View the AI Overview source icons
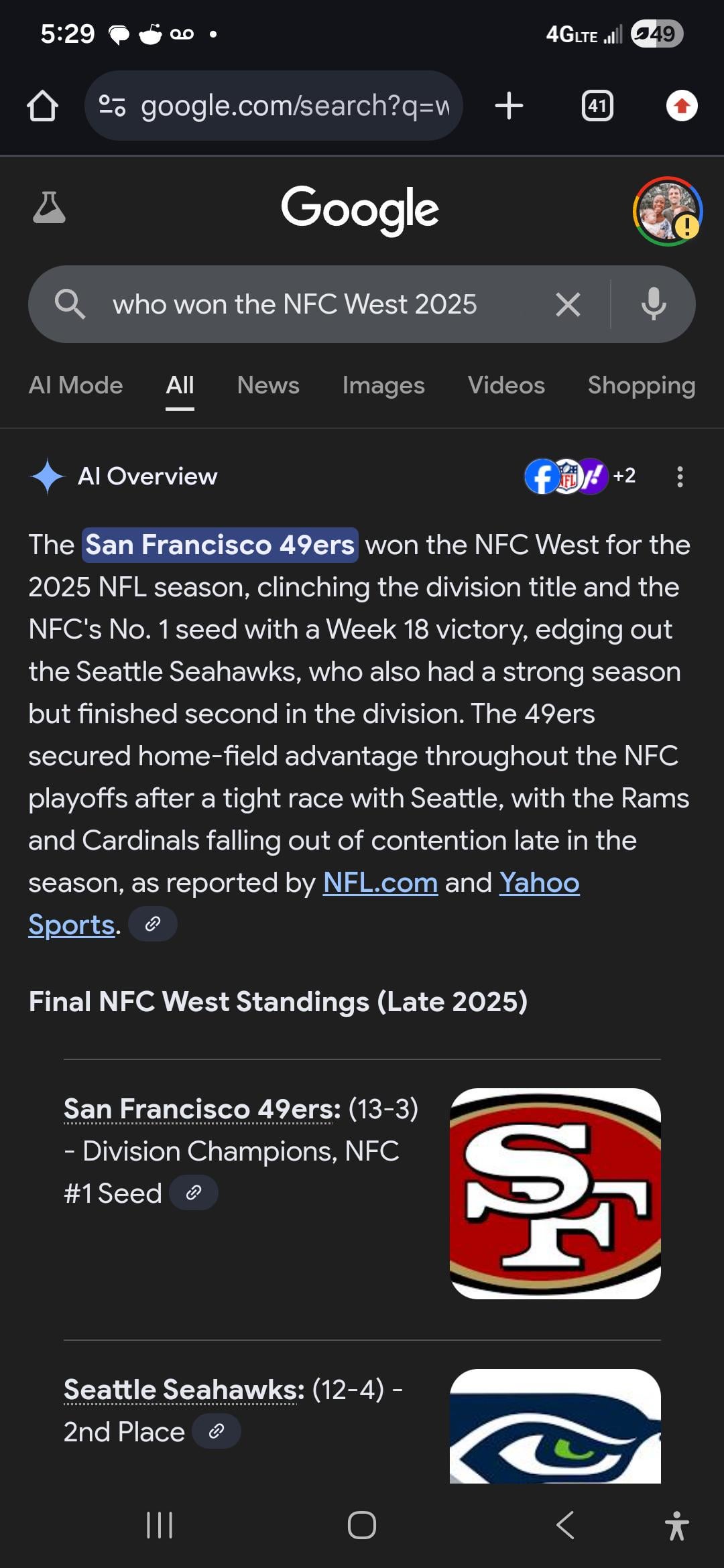 click(566, 476)
